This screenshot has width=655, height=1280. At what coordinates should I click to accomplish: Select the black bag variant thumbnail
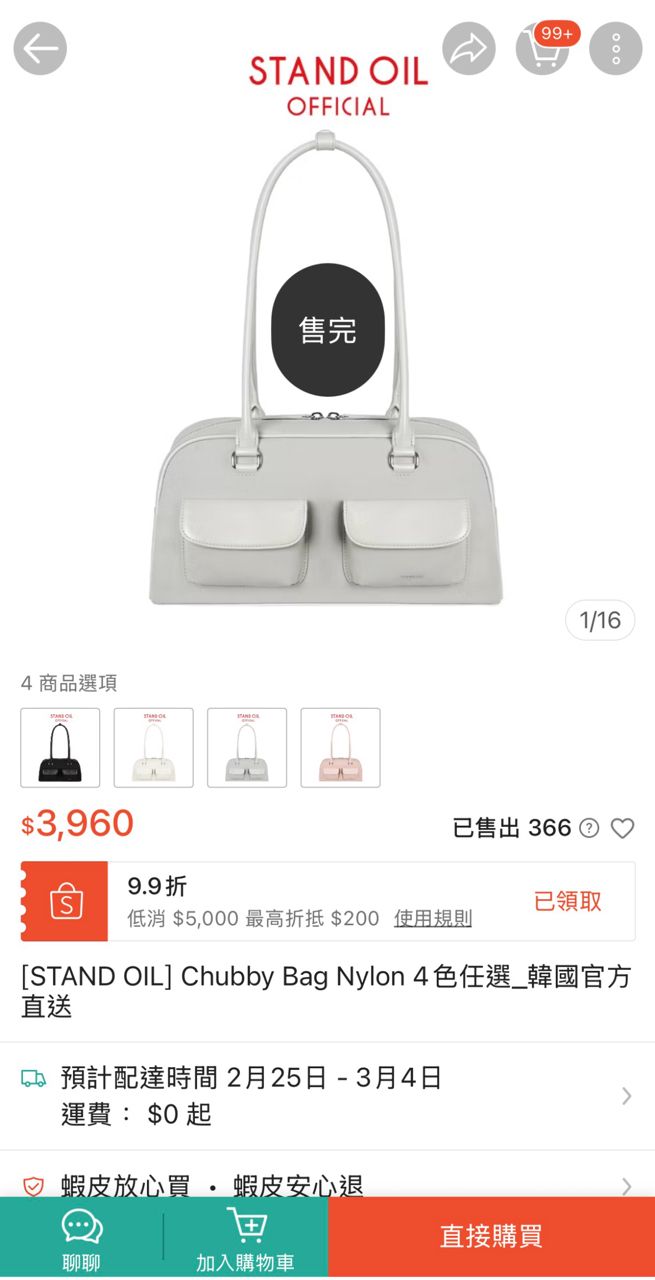click(60, 748)
